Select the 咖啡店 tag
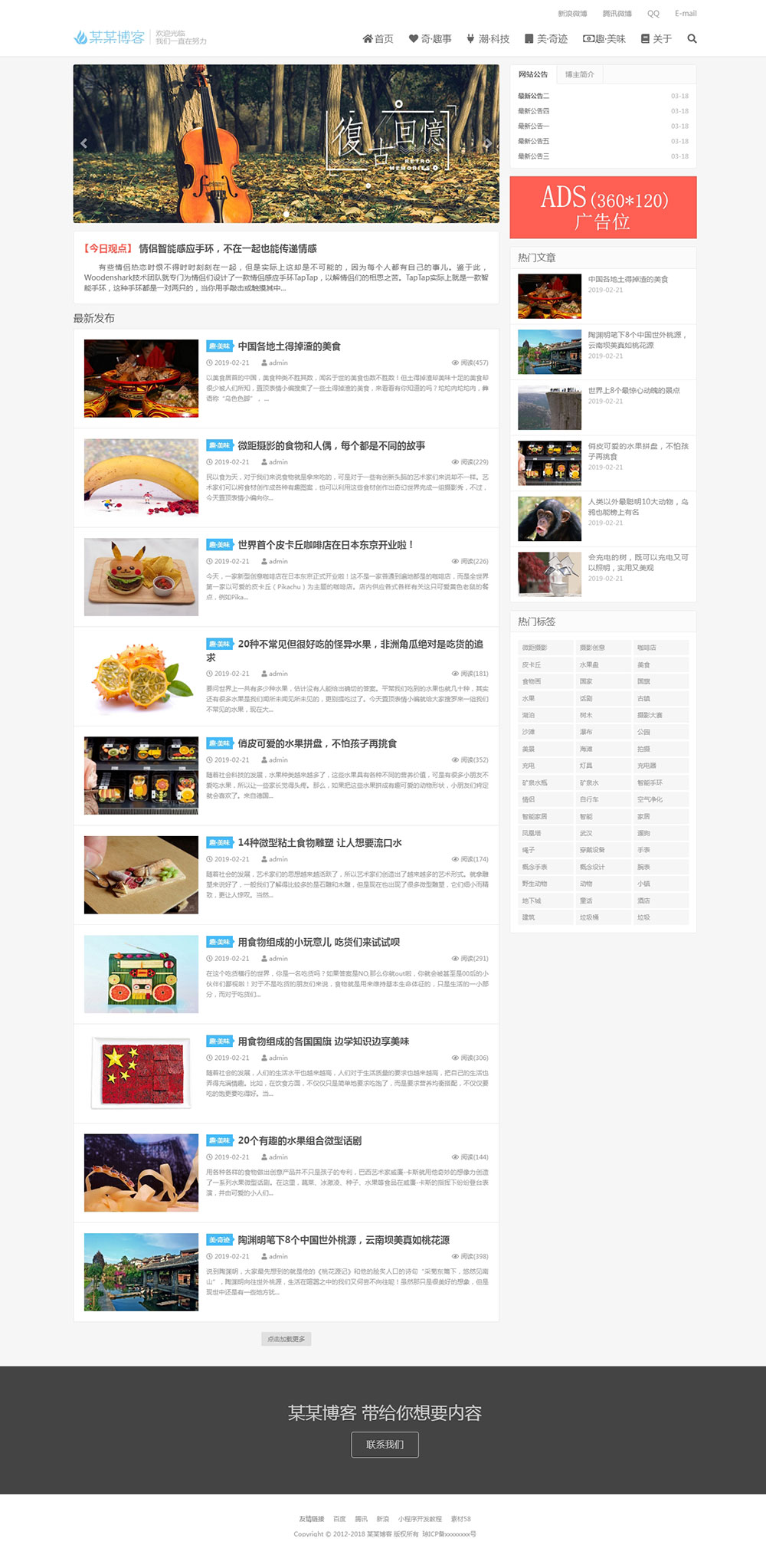 pos(647,648)
